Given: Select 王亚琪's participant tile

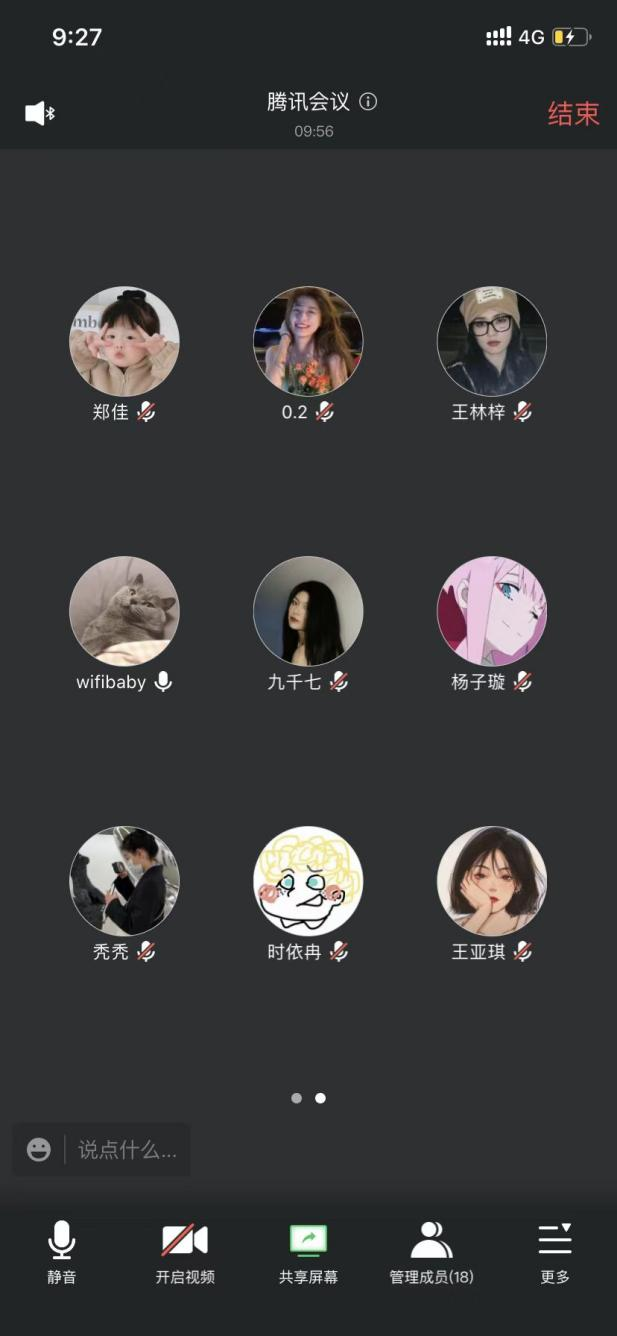Looking at the screenshot, I should click(x=492, y=881).
